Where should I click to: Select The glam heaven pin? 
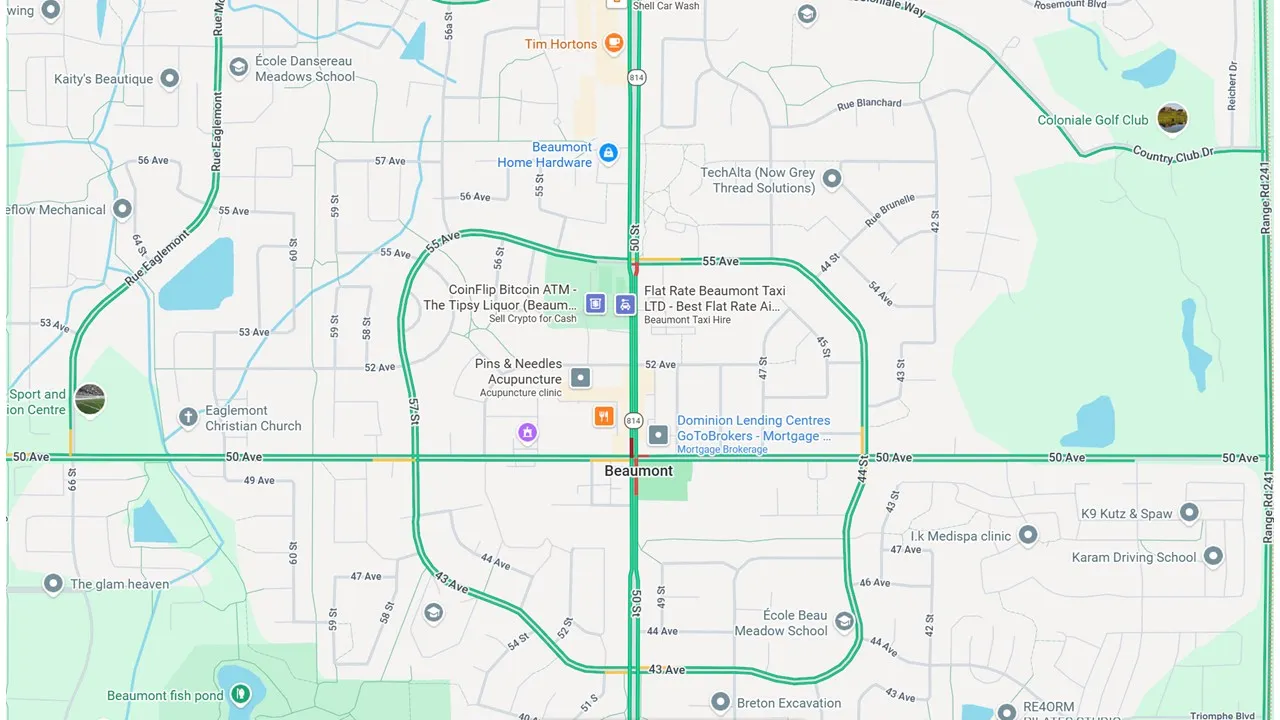[x=53, y=583]
